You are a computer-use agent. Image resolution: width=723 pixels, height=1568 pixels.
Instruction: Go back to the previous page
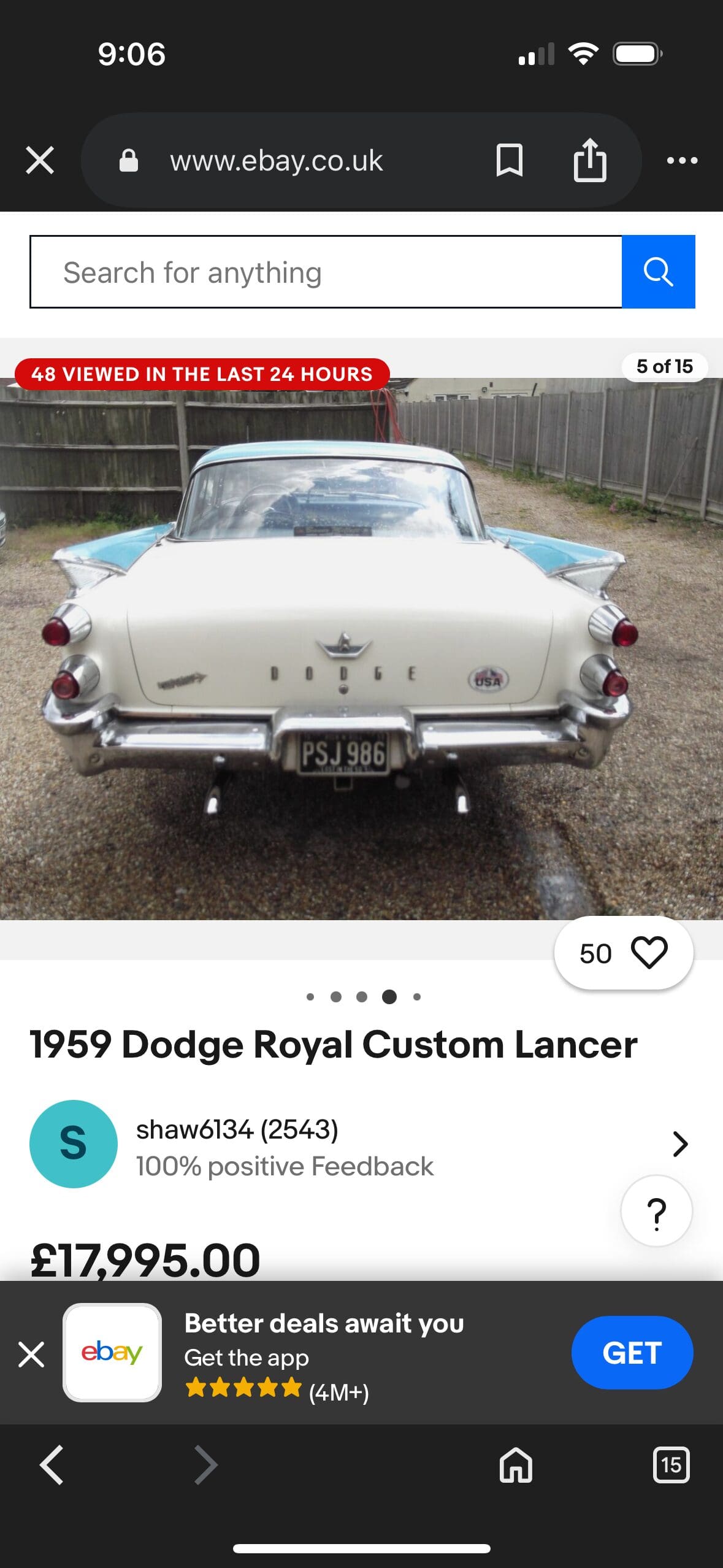52,1465
